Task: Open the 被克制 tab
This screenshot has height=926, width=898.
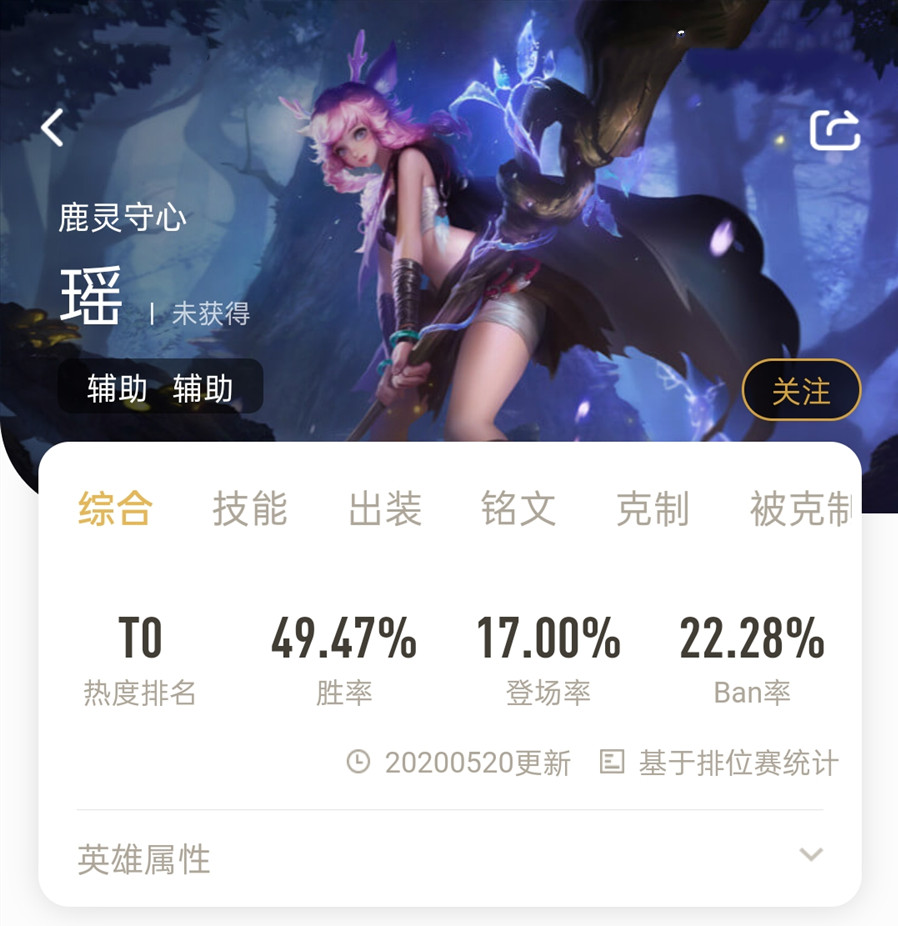Action: pos(800,509)
